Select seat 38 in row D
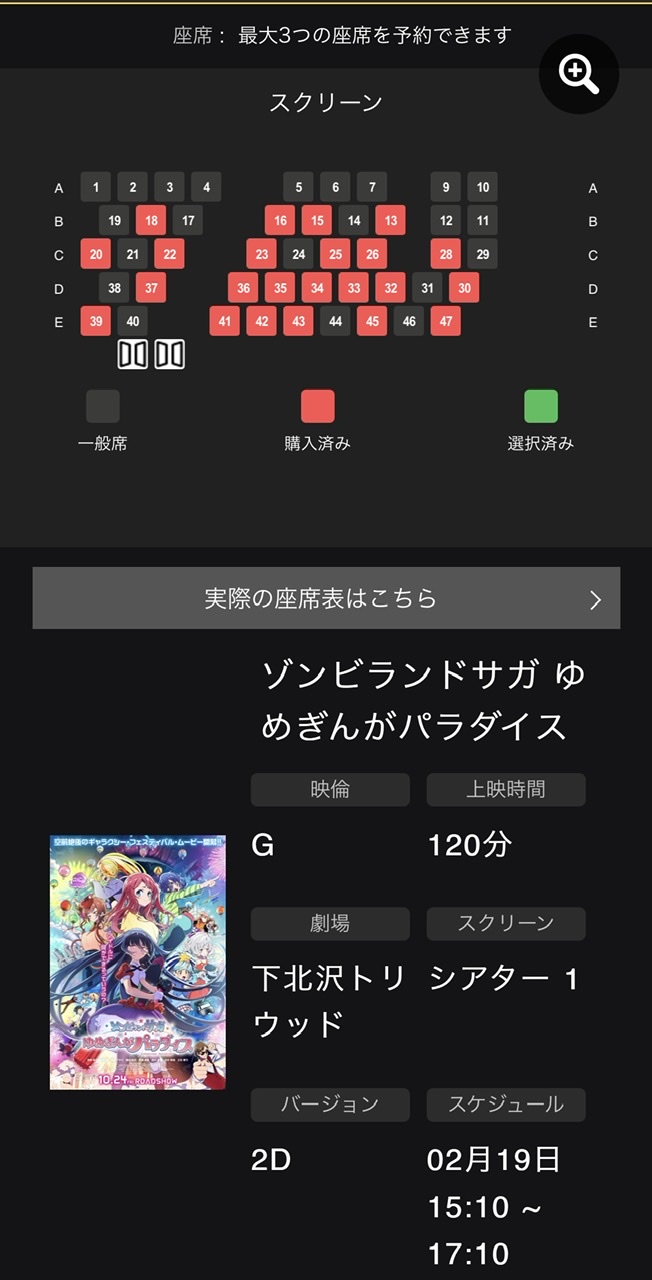Viewport: 652px width, 1280px height. [x=114, y=288]
